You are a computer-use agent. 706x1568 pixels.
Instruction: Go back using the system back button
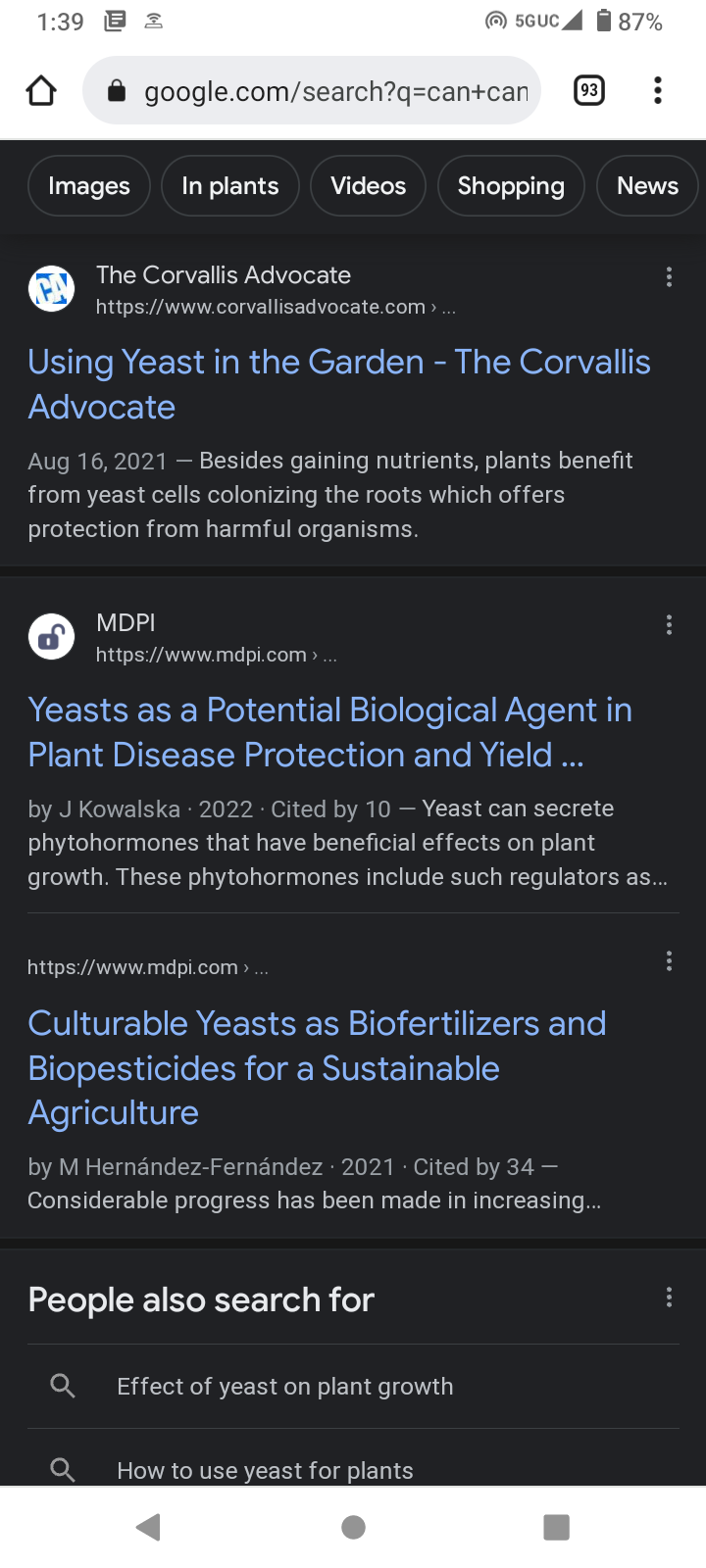click(148, 1527)
